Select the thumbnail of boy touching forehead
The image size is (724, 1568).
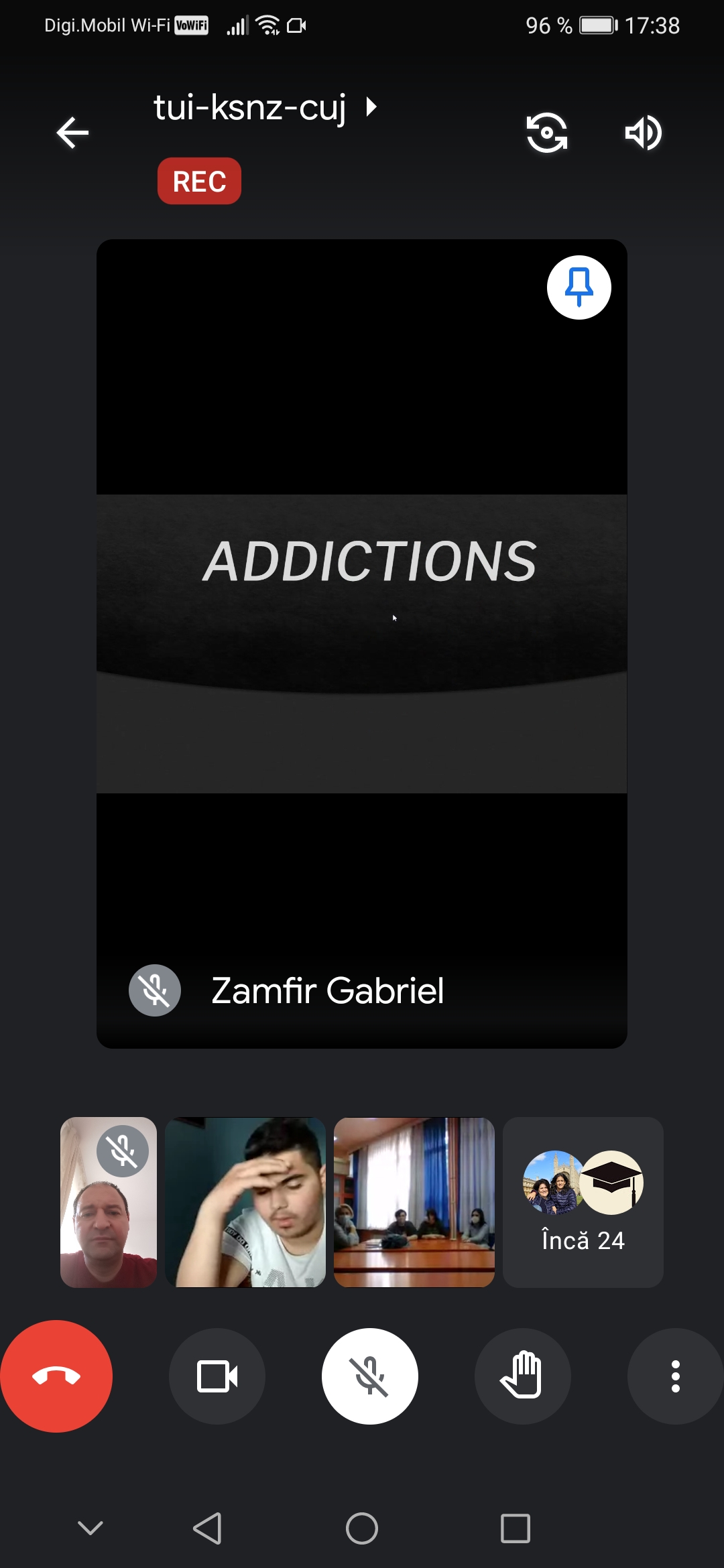click(x=245, y=1201)
